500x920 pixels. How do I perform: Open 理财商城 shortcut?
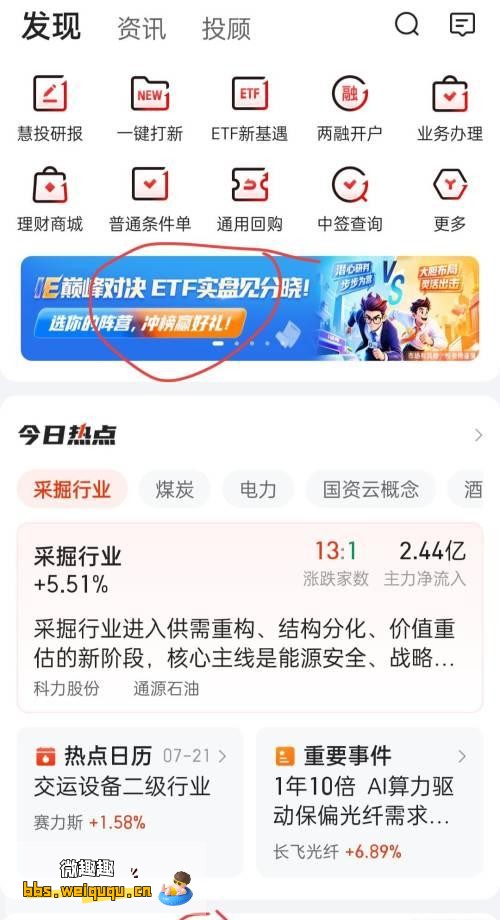click(50, 199)
